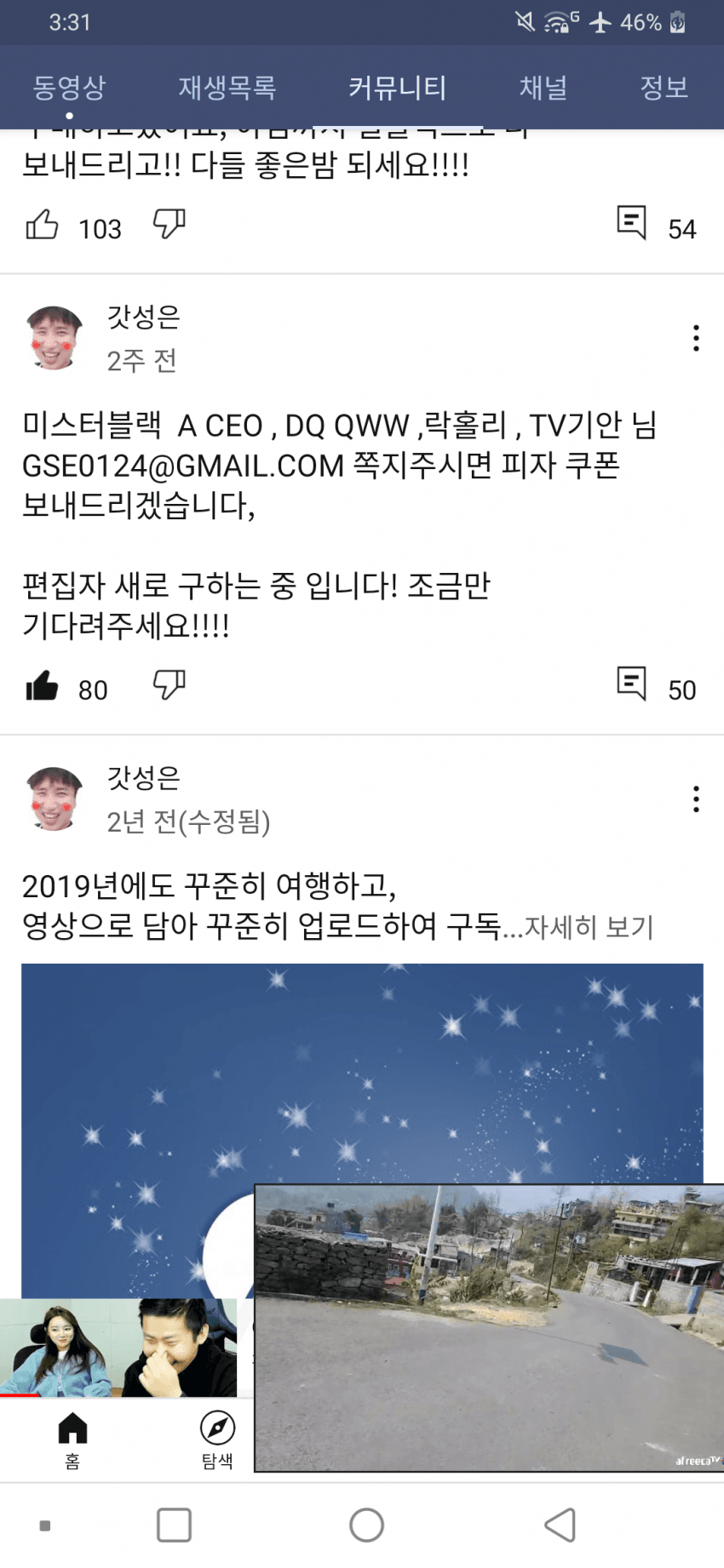Remove the like on the pizza coupon post
Image resolution: width=724 pixels, height=1568 pixels.
42,686
